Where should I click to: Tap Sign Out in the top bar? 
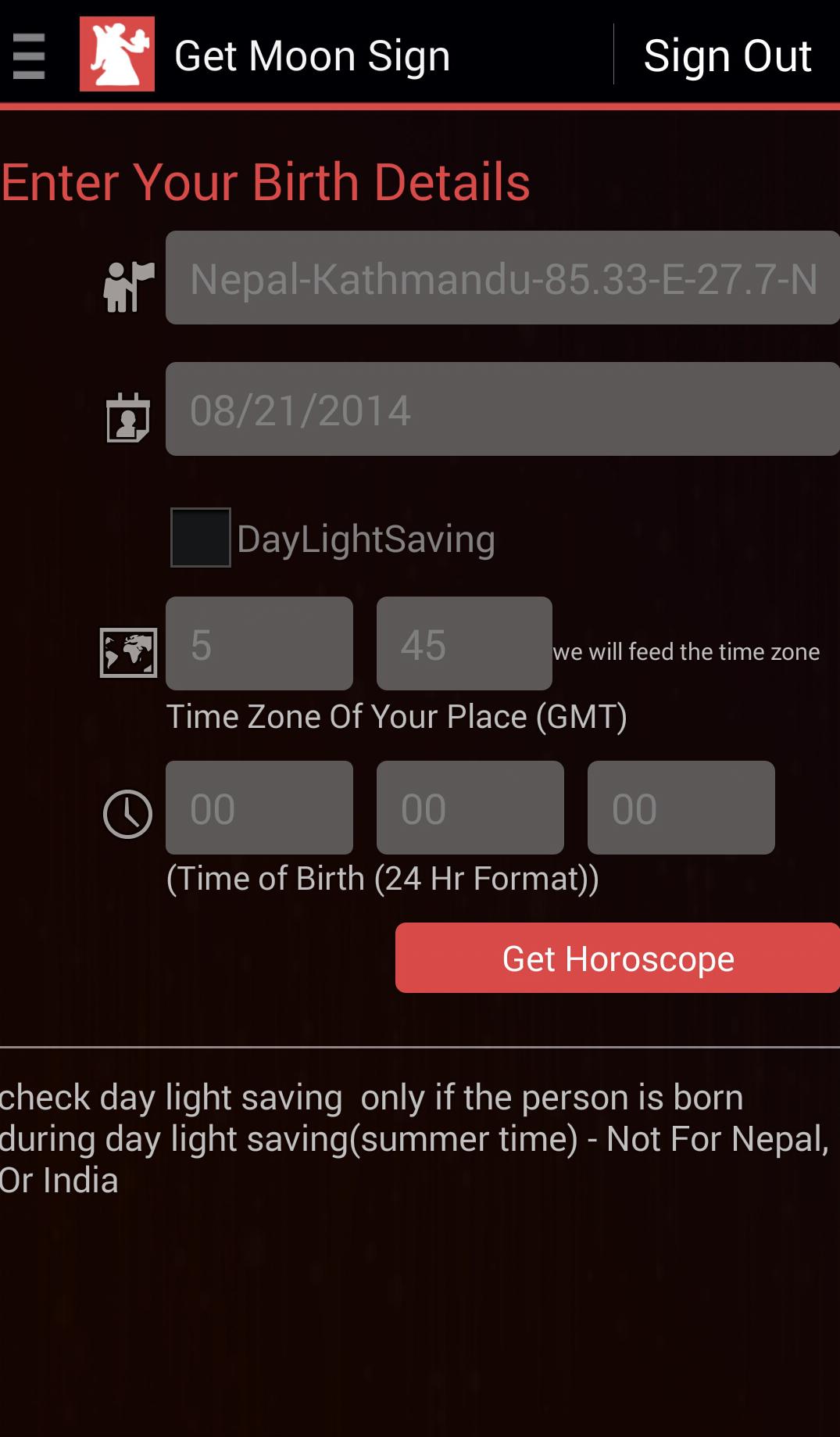click(727, 56)
